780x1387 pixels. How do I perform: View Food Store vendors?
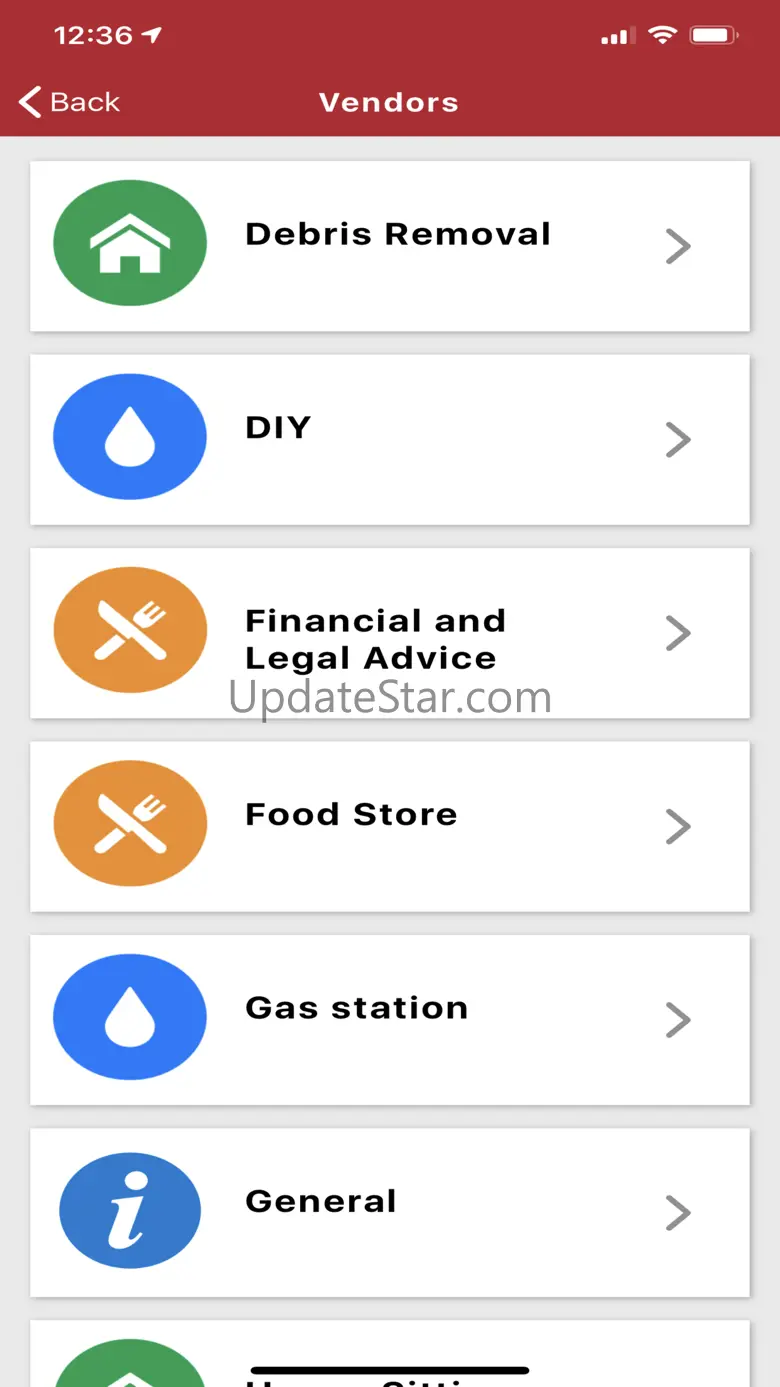390,826
